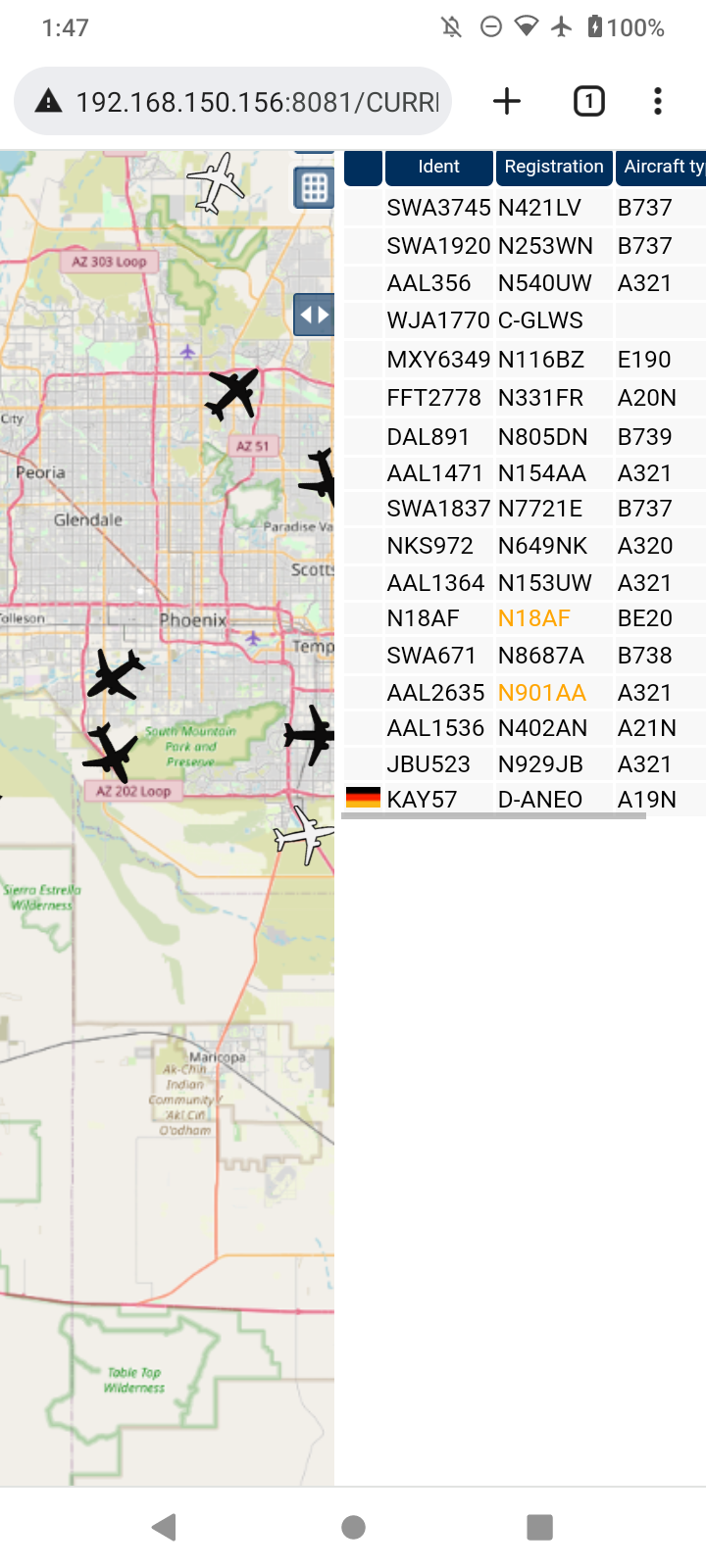Sort table by Aircraft type column

(x=662, y=167)
